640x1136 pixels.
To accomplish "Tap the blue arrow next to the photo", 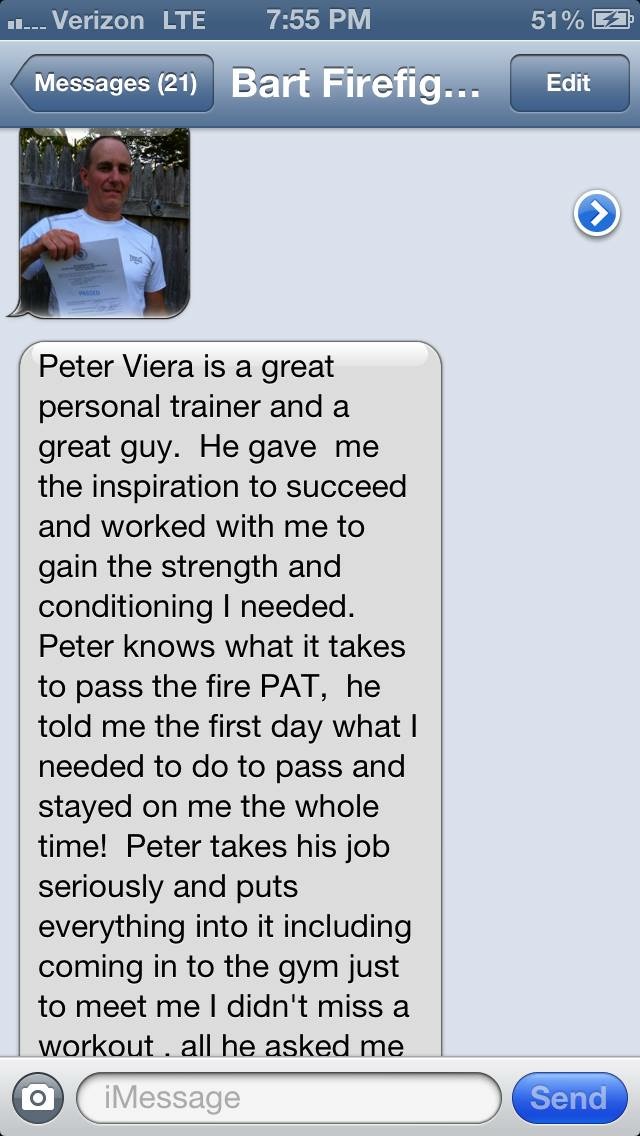I will [x=596, y=214].
